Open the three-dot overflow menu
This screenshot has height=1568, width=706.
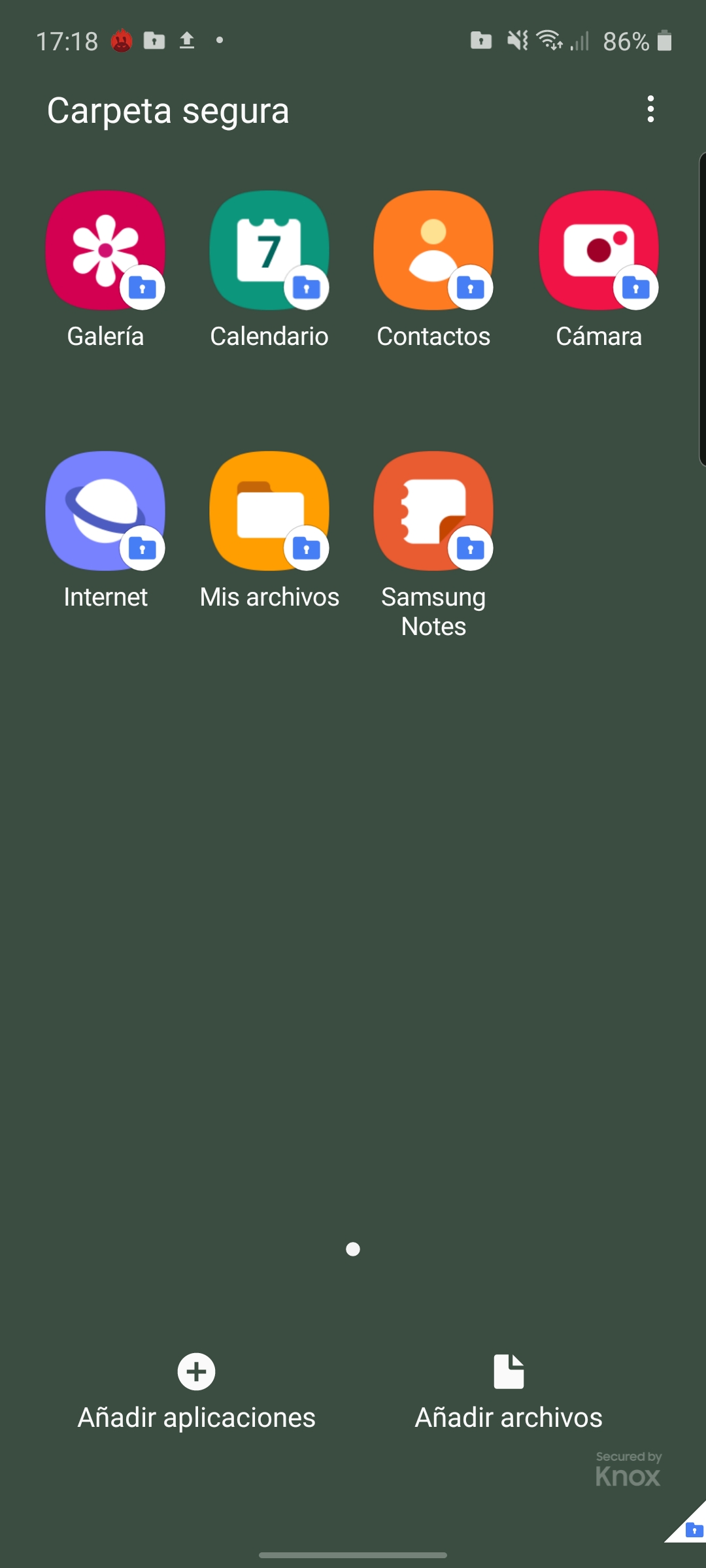pos(650,109)
